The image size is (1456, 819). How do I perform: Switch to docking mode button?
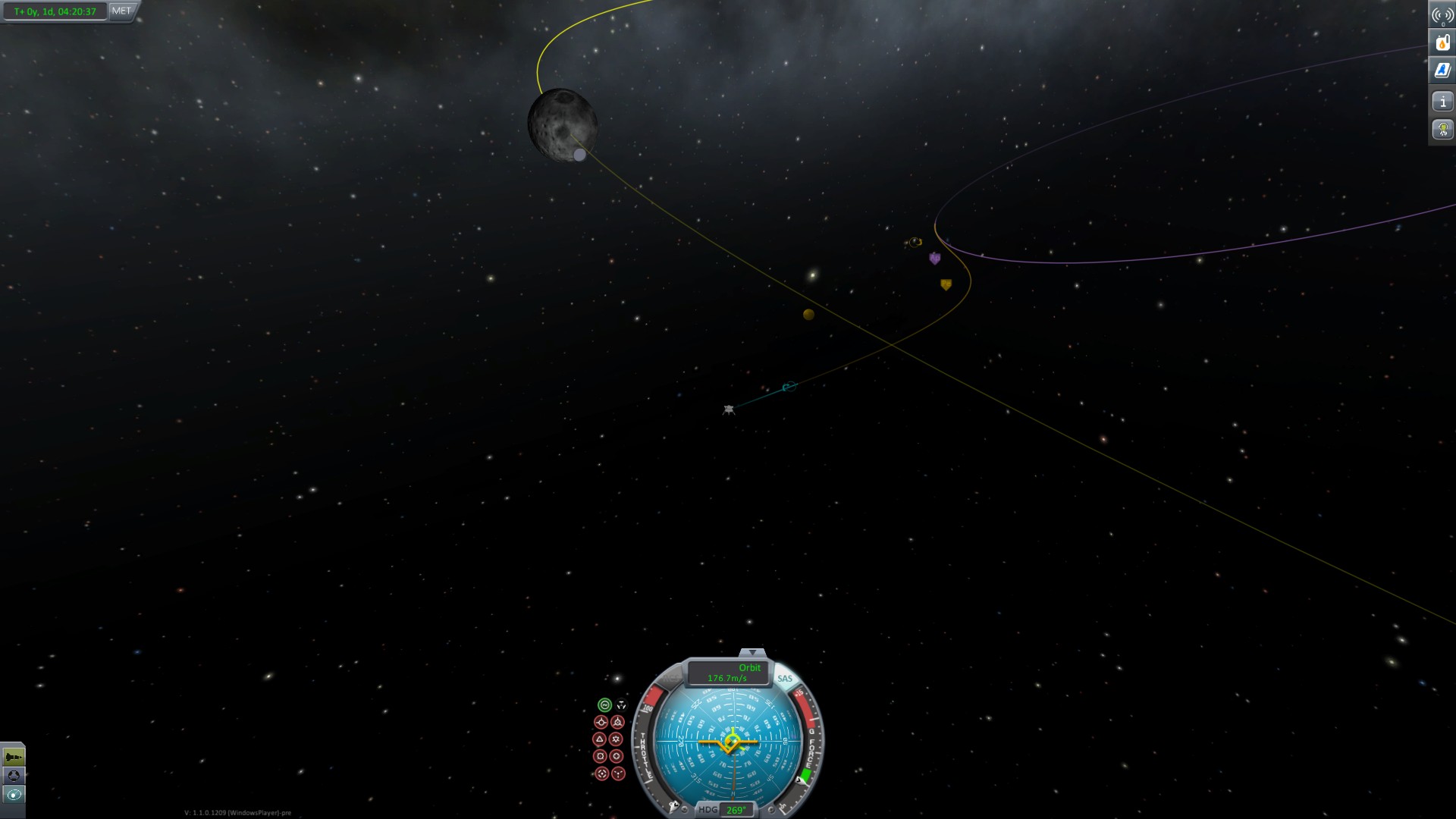(14, 775)
